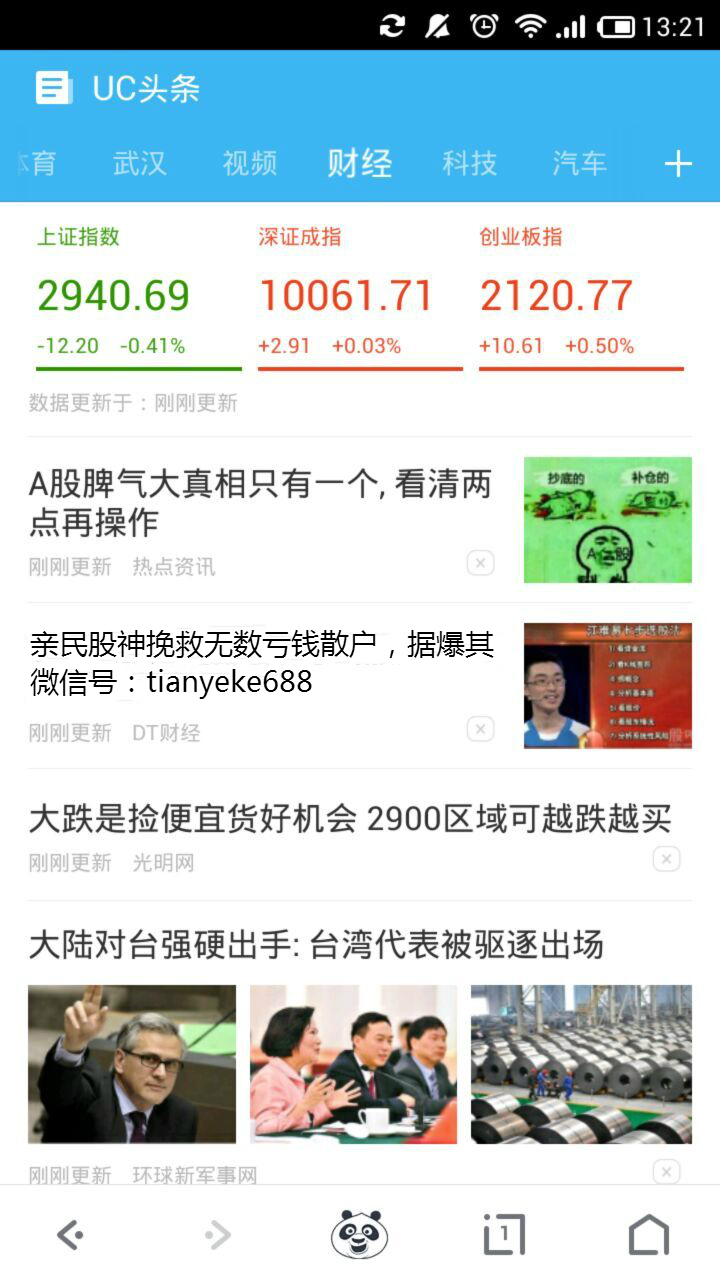Select the 汽车 tab
This screenshot has width=720, height=1280.
coord(579,163)
